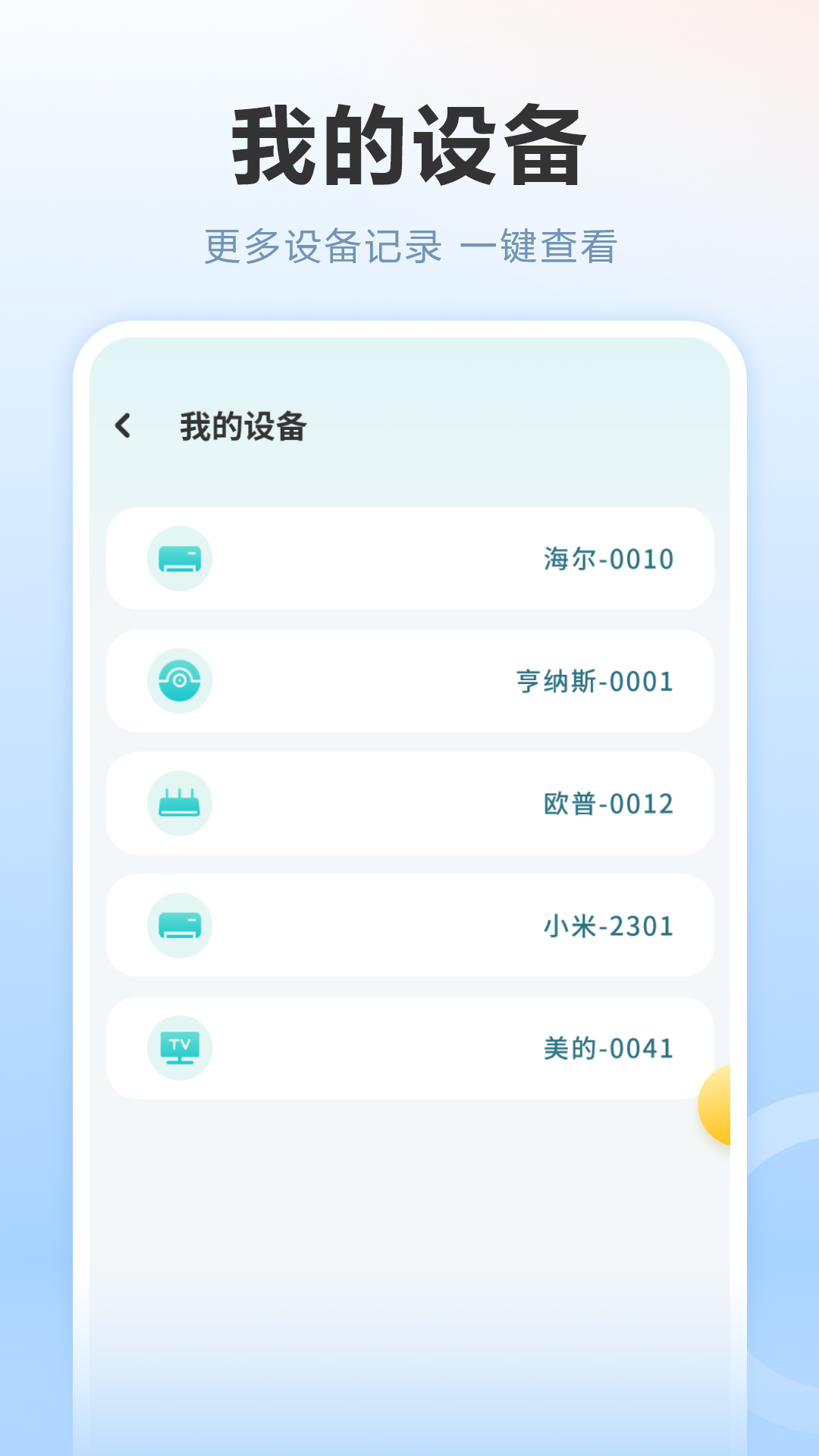Click the teal camera icon in second row

point(180,681)
